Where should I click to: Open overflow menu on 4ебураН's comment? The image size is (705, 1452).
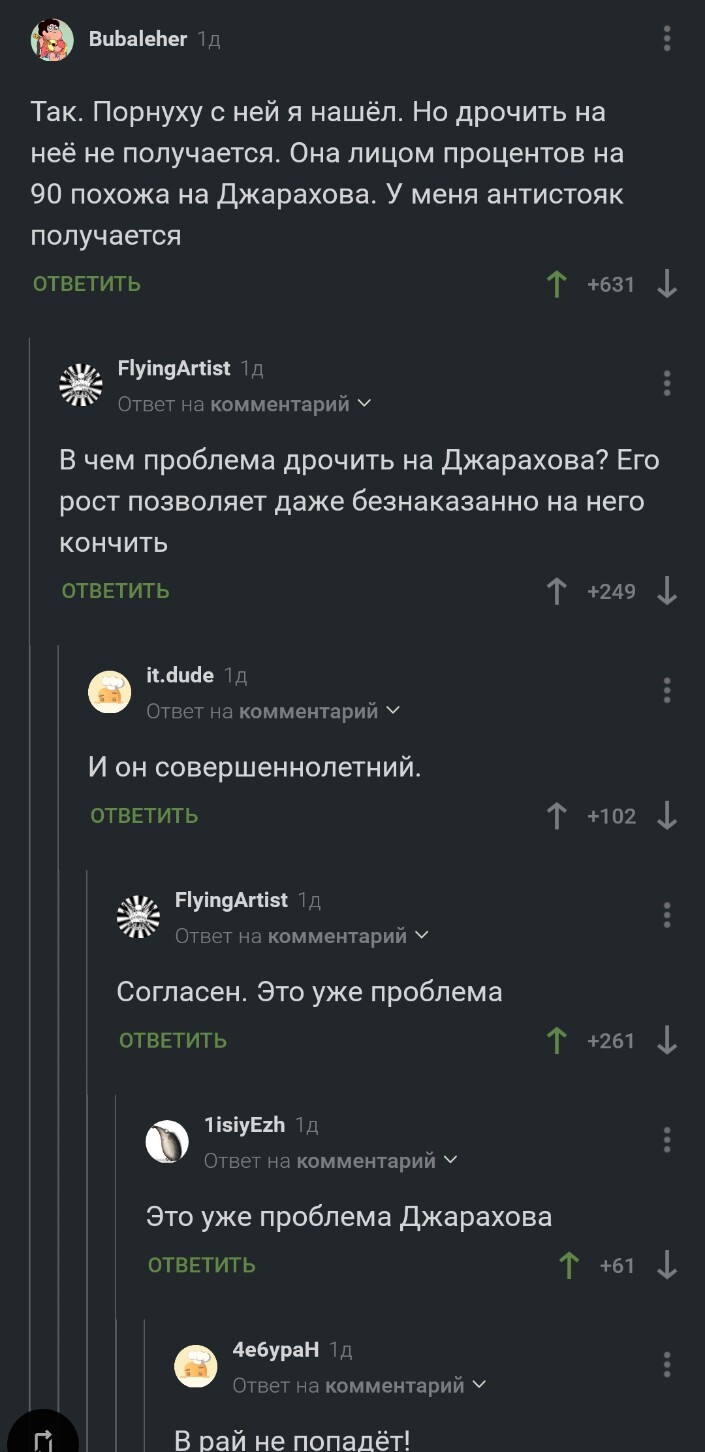(x=667, y=1364)
